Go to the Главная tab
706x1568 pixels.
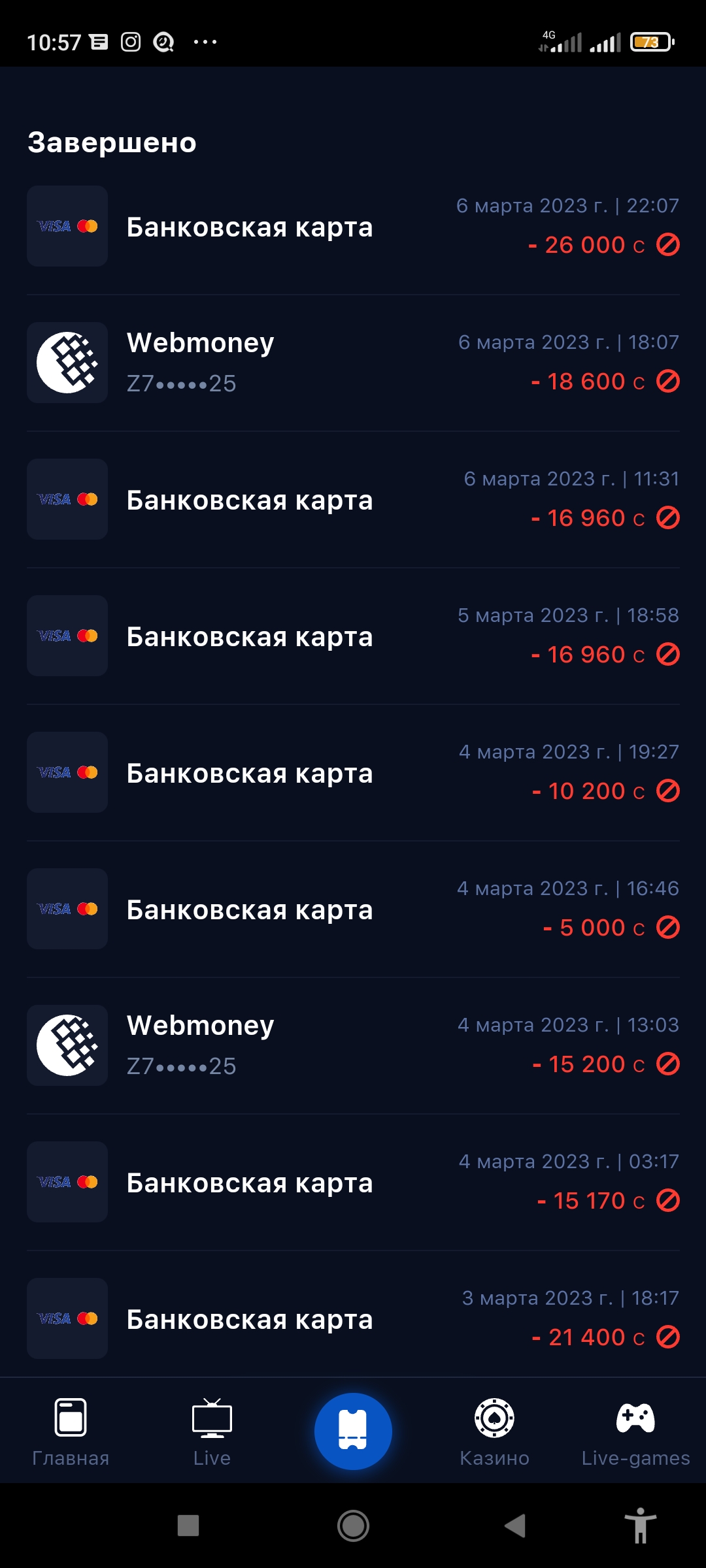click(x=71, y=1432)
